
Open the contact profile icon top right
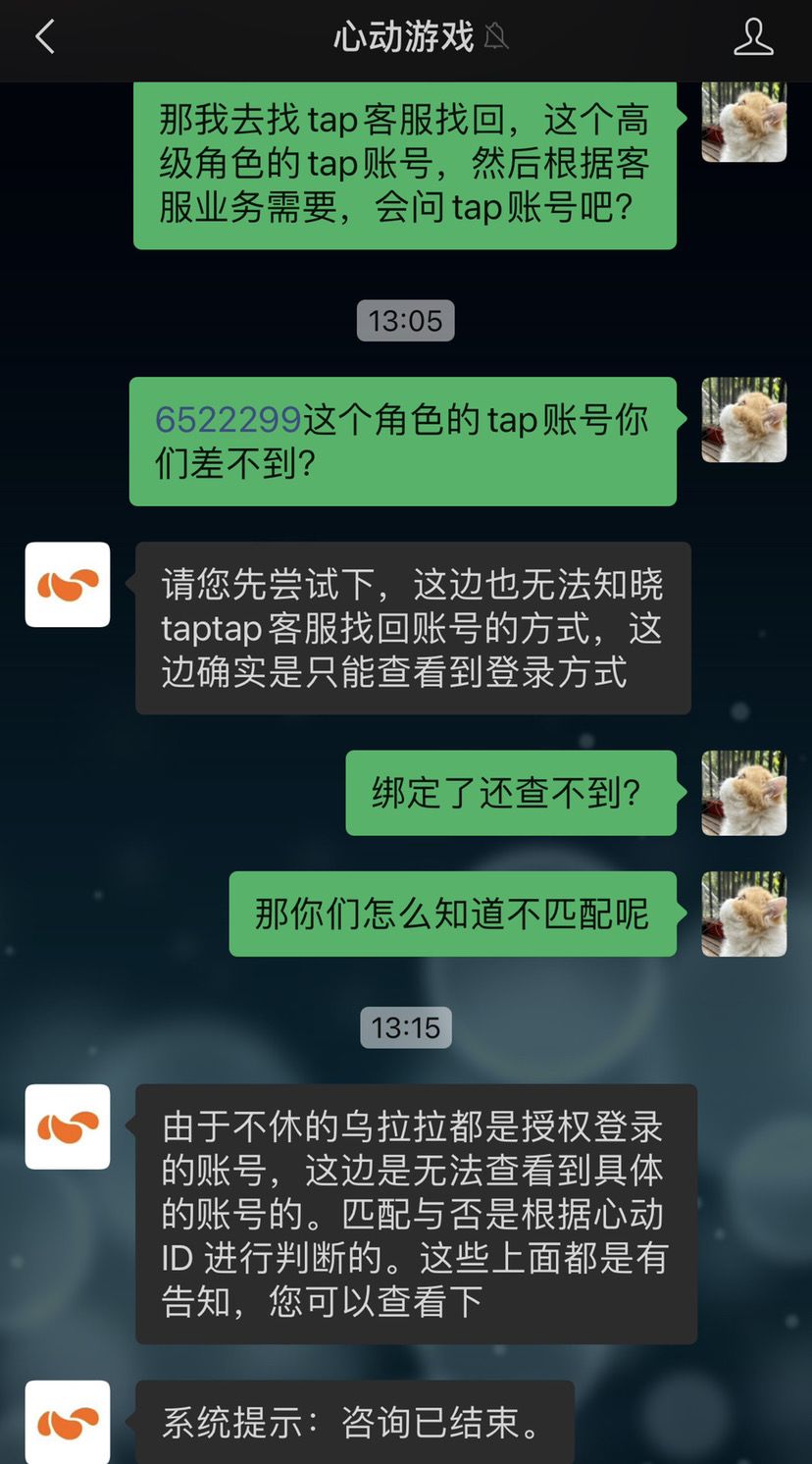[x=753, y=36]
